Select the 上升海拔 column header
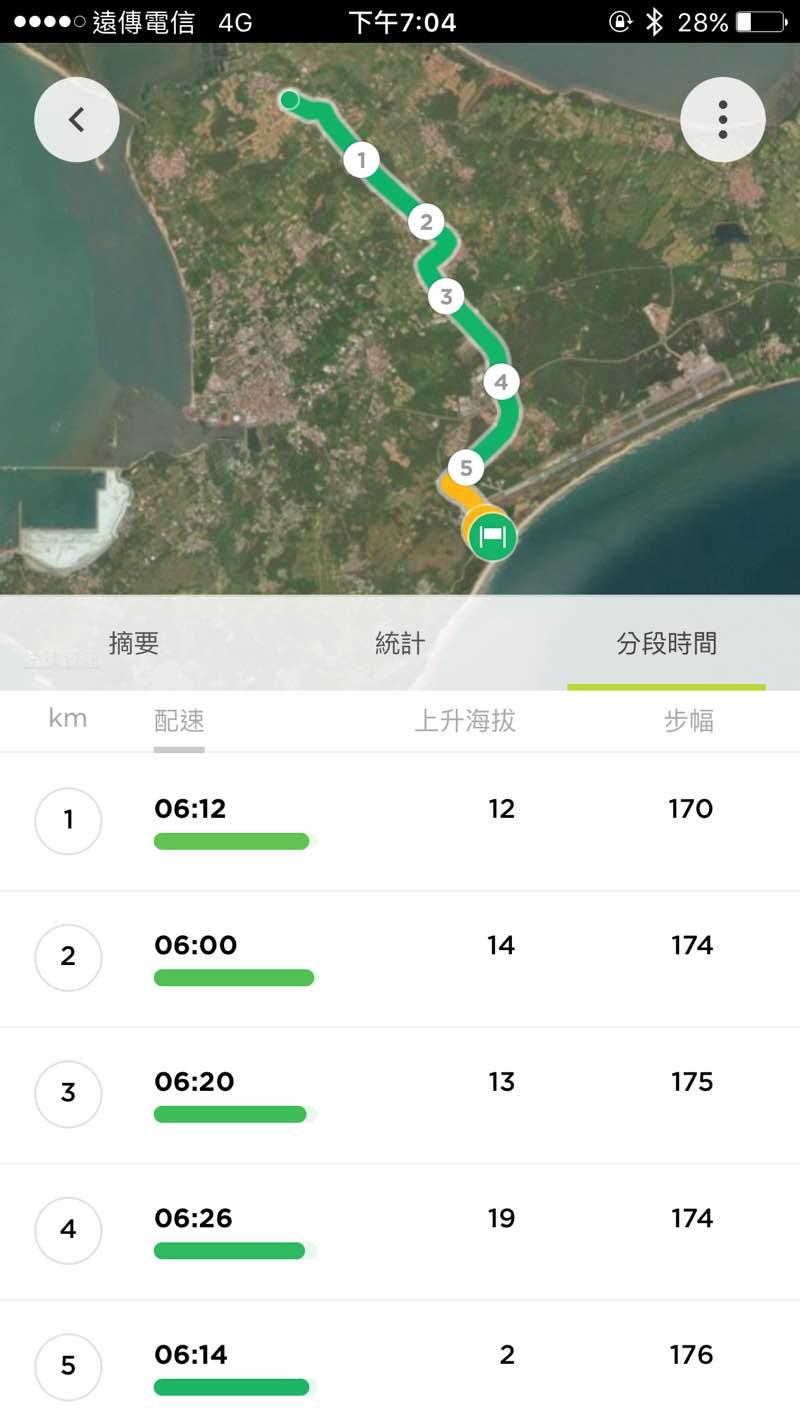The width and height of the screenshot is (800, 1423). pos(465,721)
